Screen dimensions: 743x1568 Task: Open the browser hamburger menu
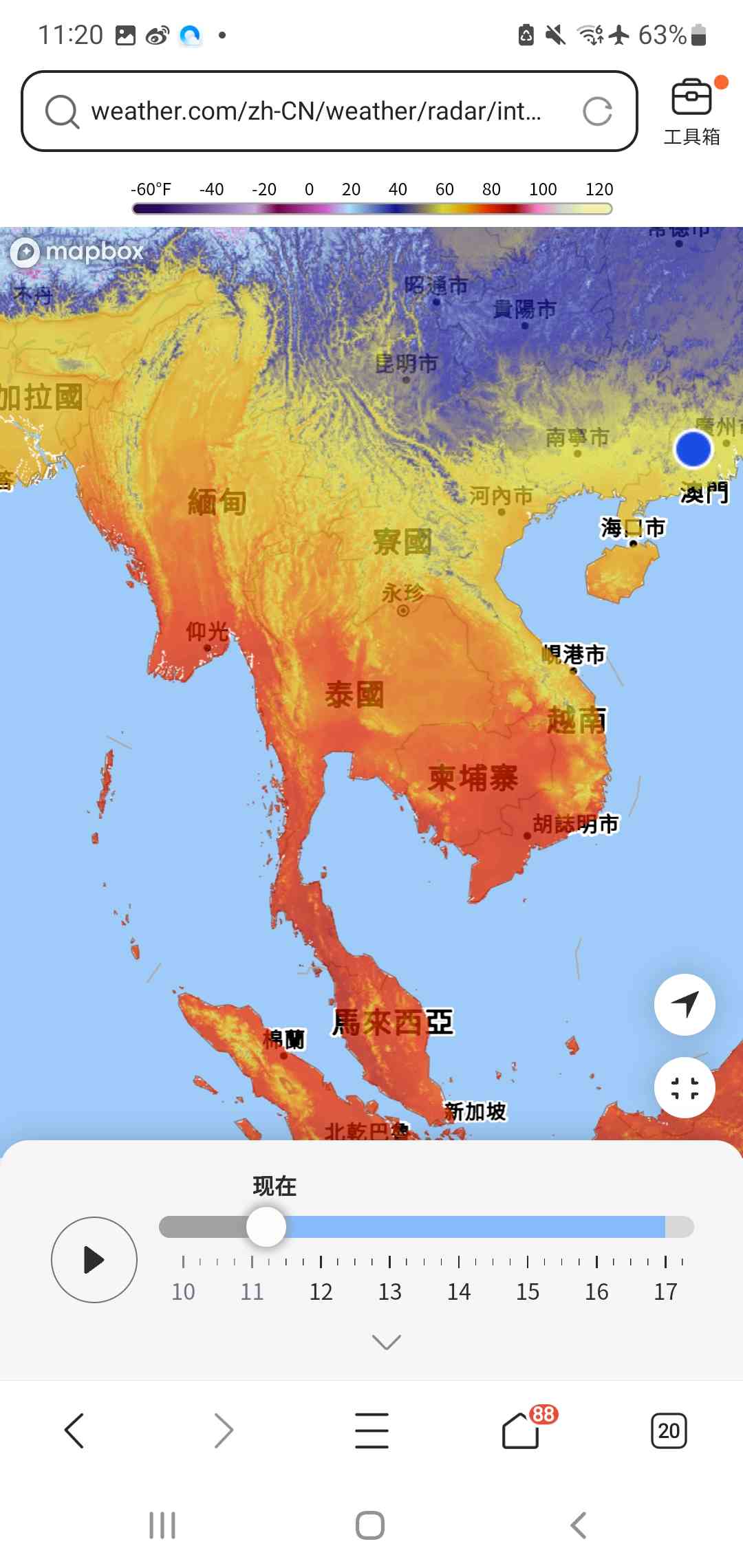tap(372, 1430)
